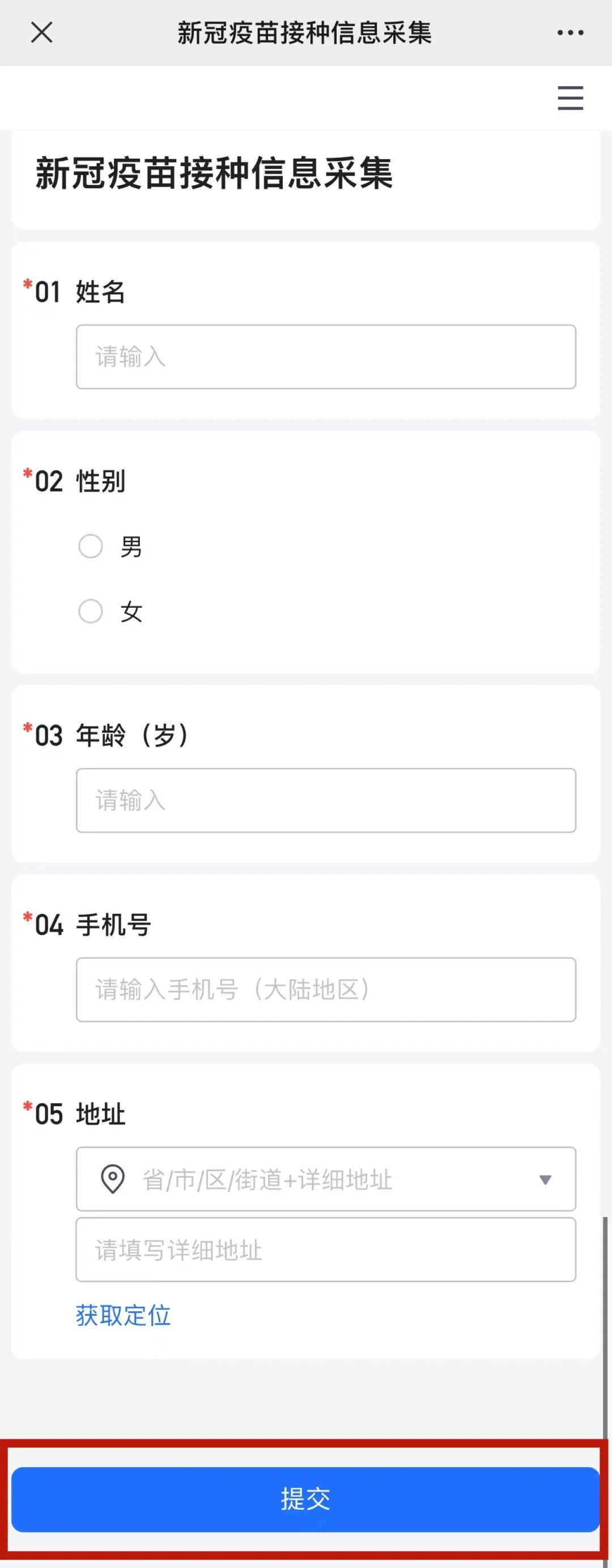Open the region selector dropdown arrow

coord(545,1180)
